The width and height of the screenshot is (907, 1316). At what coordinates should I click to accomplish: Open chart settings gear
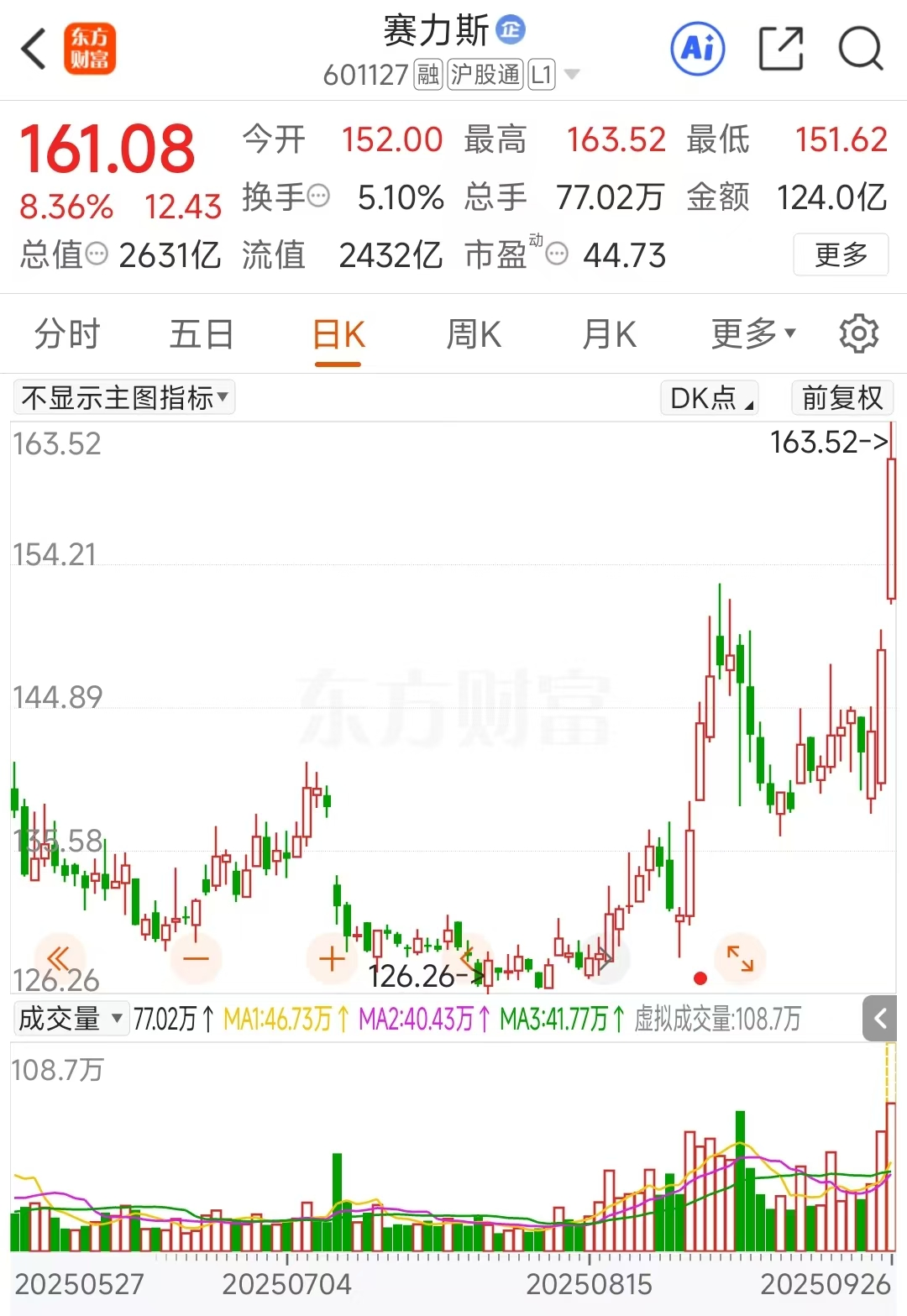click(858, 334)
